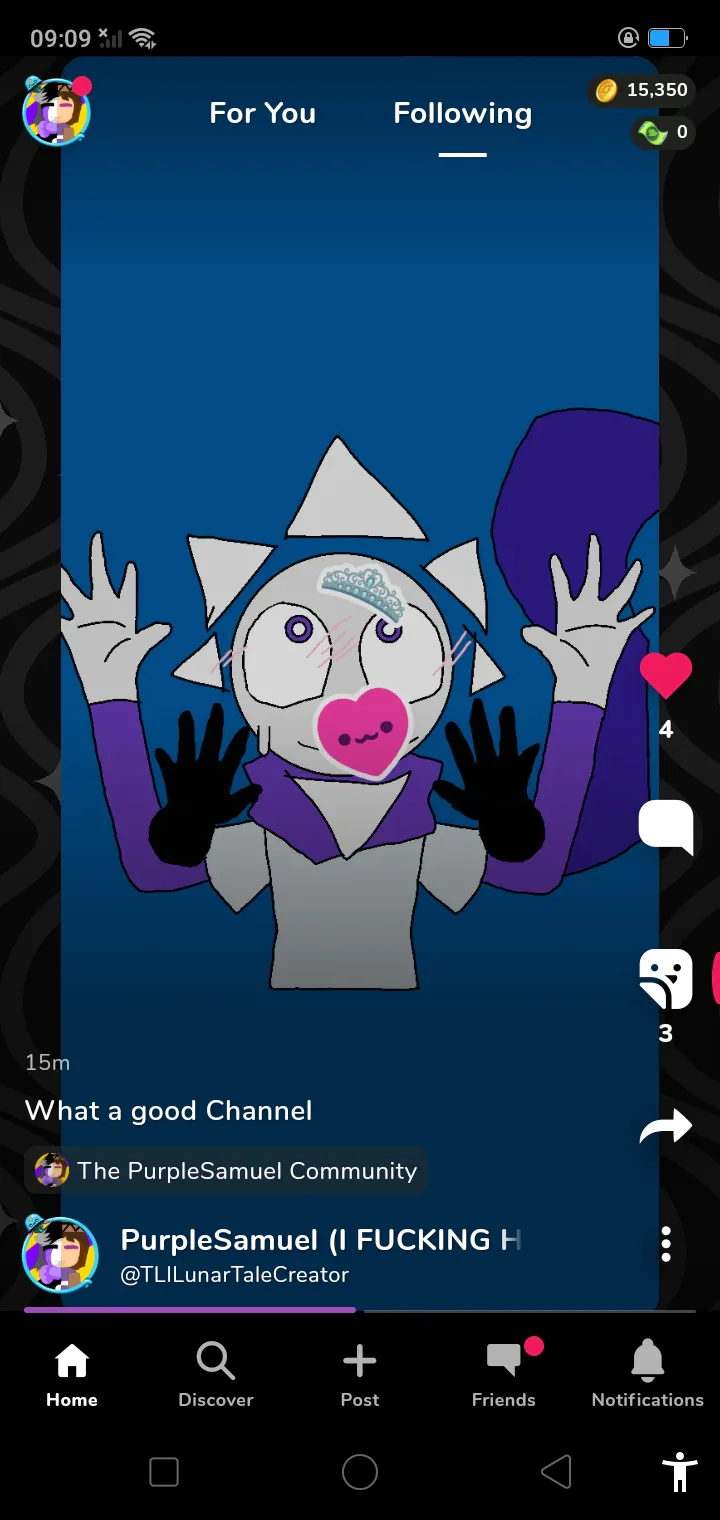
Task: Open the 15,350 coins balance
Action: (642, 91)
